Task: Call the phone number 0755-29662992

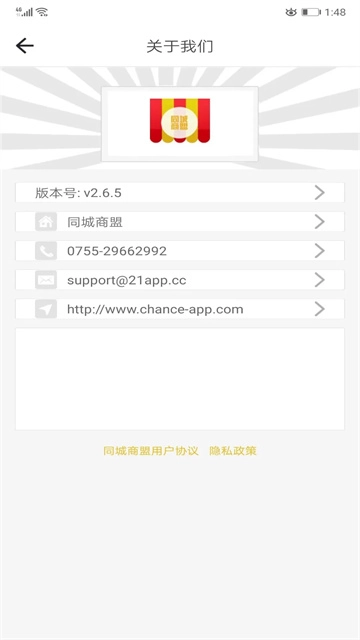Action: pos(180,251)
